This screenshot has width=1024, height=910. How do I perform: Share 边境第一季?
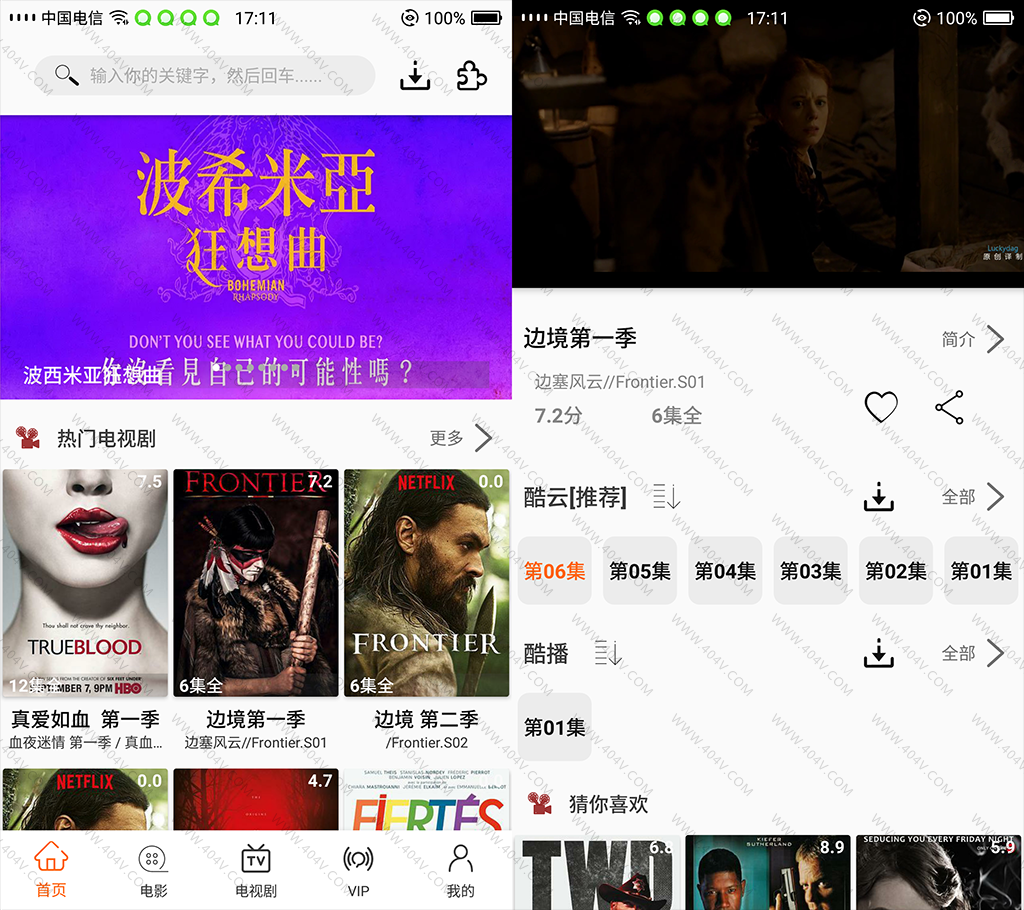(949, 407)
